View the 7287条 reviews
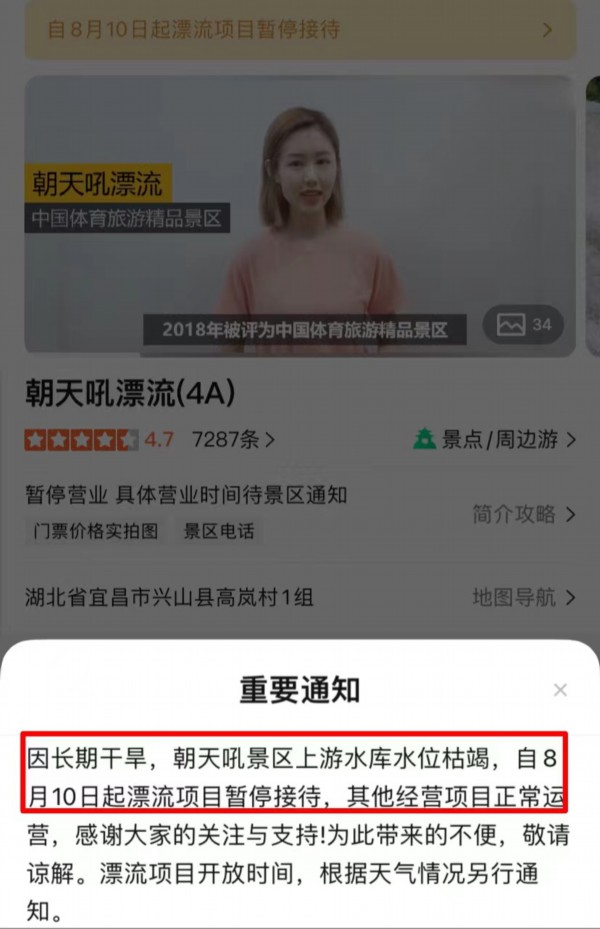The image size is (600, 929). pos(232,439)
